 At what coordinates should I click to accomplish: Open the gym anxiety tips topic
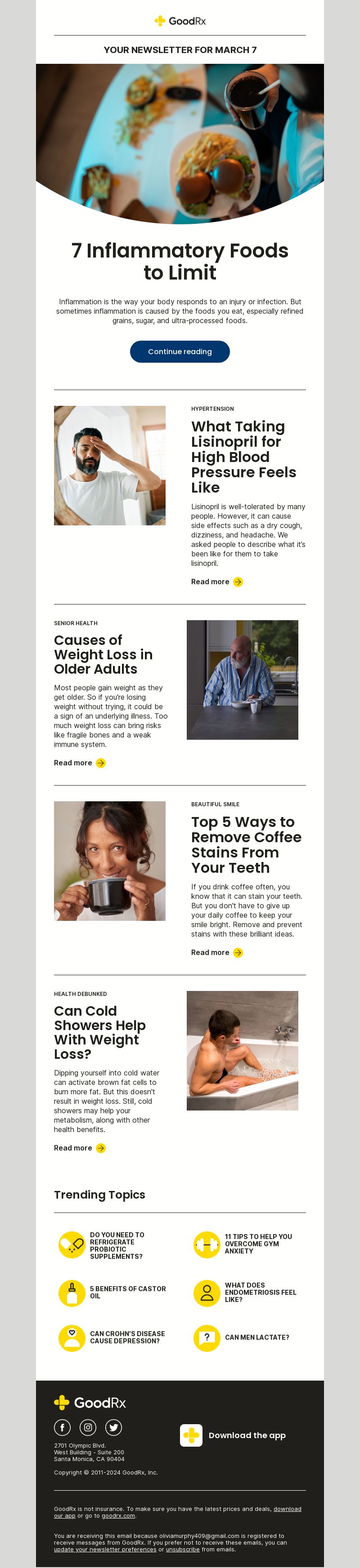pyautogui.click(x=258, y=1244)
